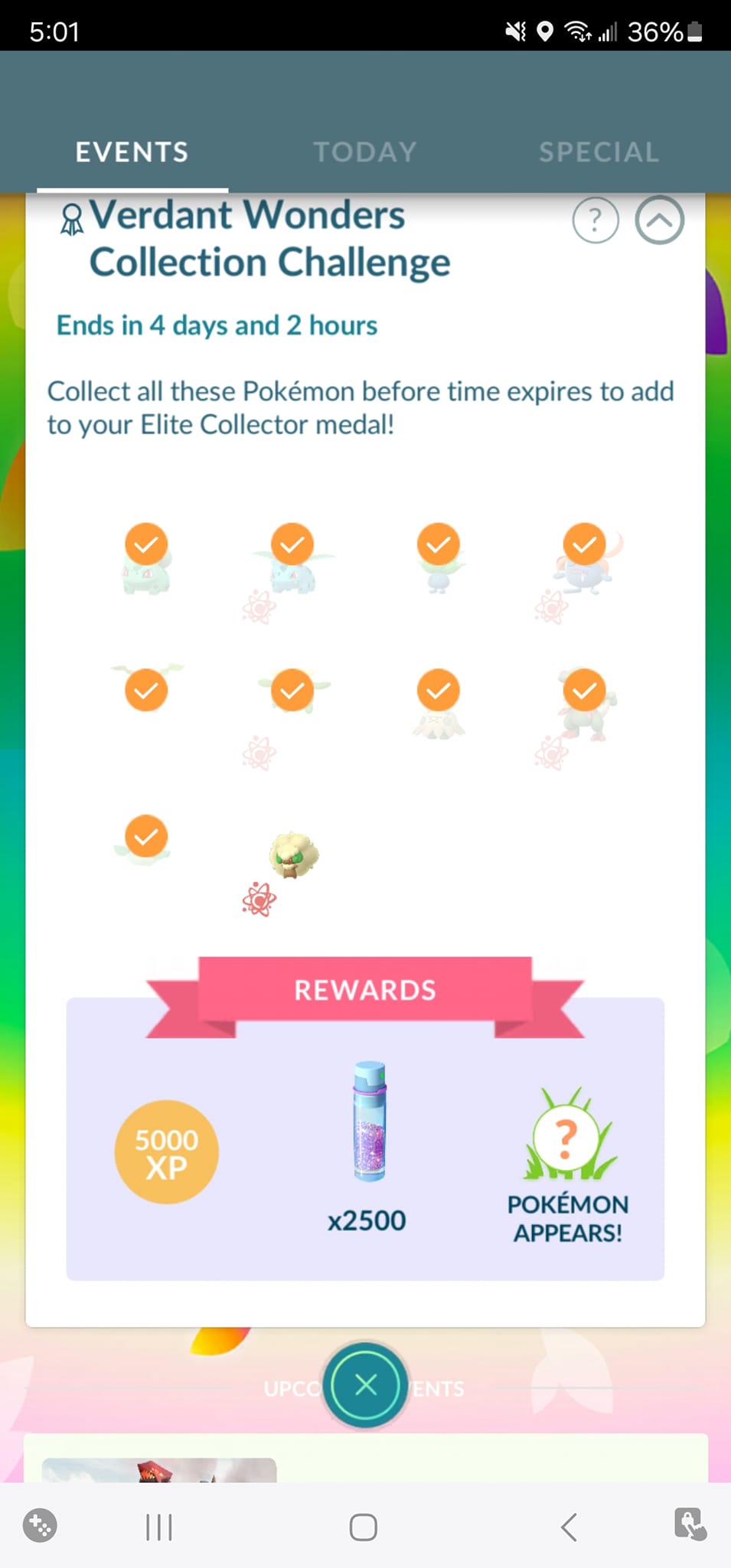Go back using the system back button

click(x=569, y=1527)
